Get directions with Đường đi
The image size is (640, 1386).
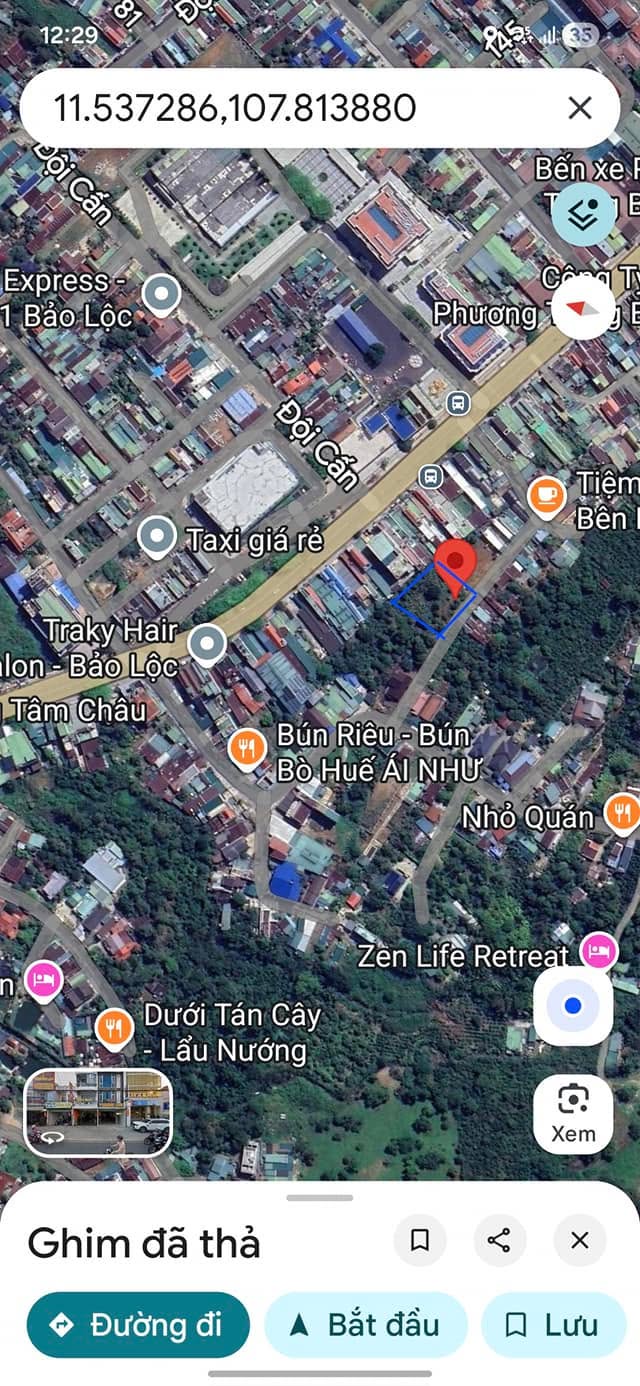tap(137, 1325)
